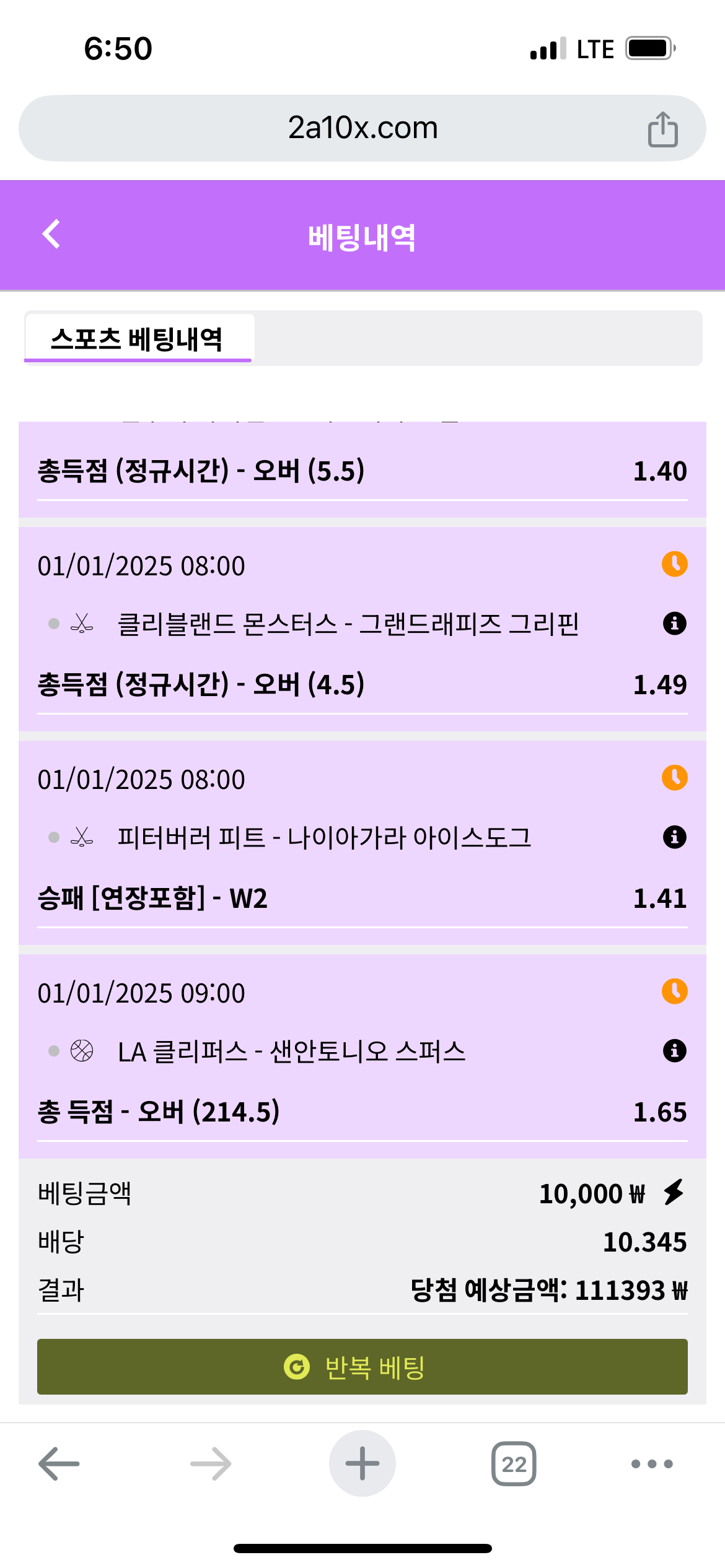Viewport: 725px width, 1568px height.
Task: Open info for LA 클리퍼스 - 샌안토니오 스퍼스
Action: click(674, 1051)
